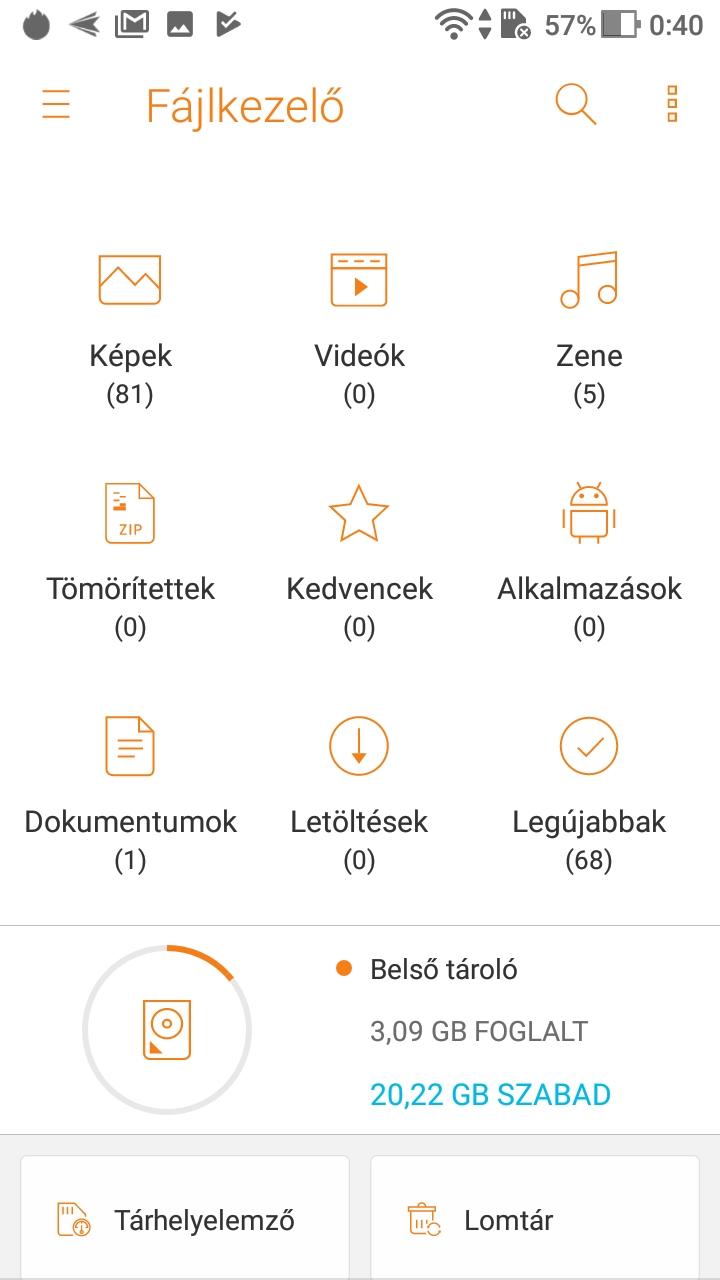Open Dokumentumok documents
Viewport: 720px width, 1280px height.
(130, 794)
